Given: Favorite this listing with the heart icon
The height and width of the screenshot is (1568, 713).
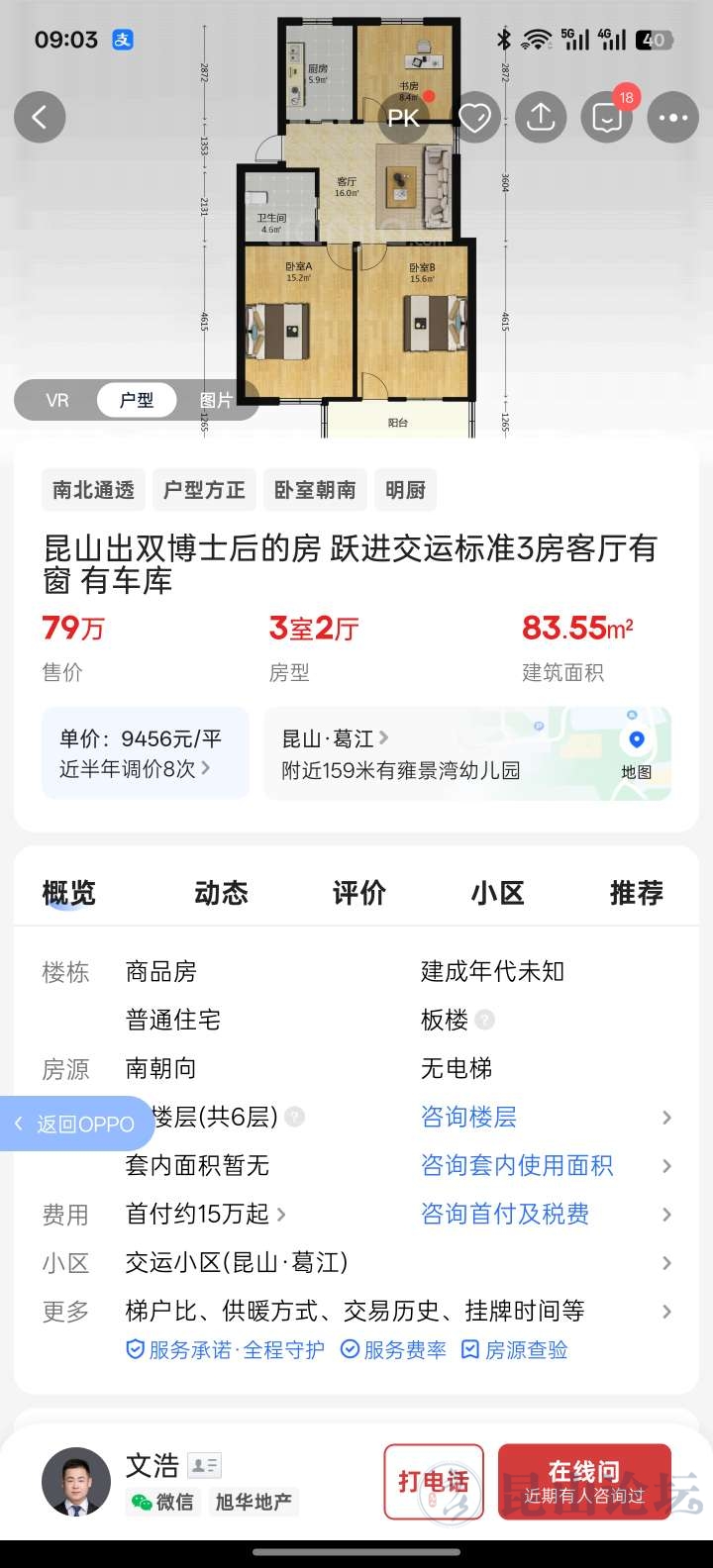Looking at the screenshot, I should 475,118.
